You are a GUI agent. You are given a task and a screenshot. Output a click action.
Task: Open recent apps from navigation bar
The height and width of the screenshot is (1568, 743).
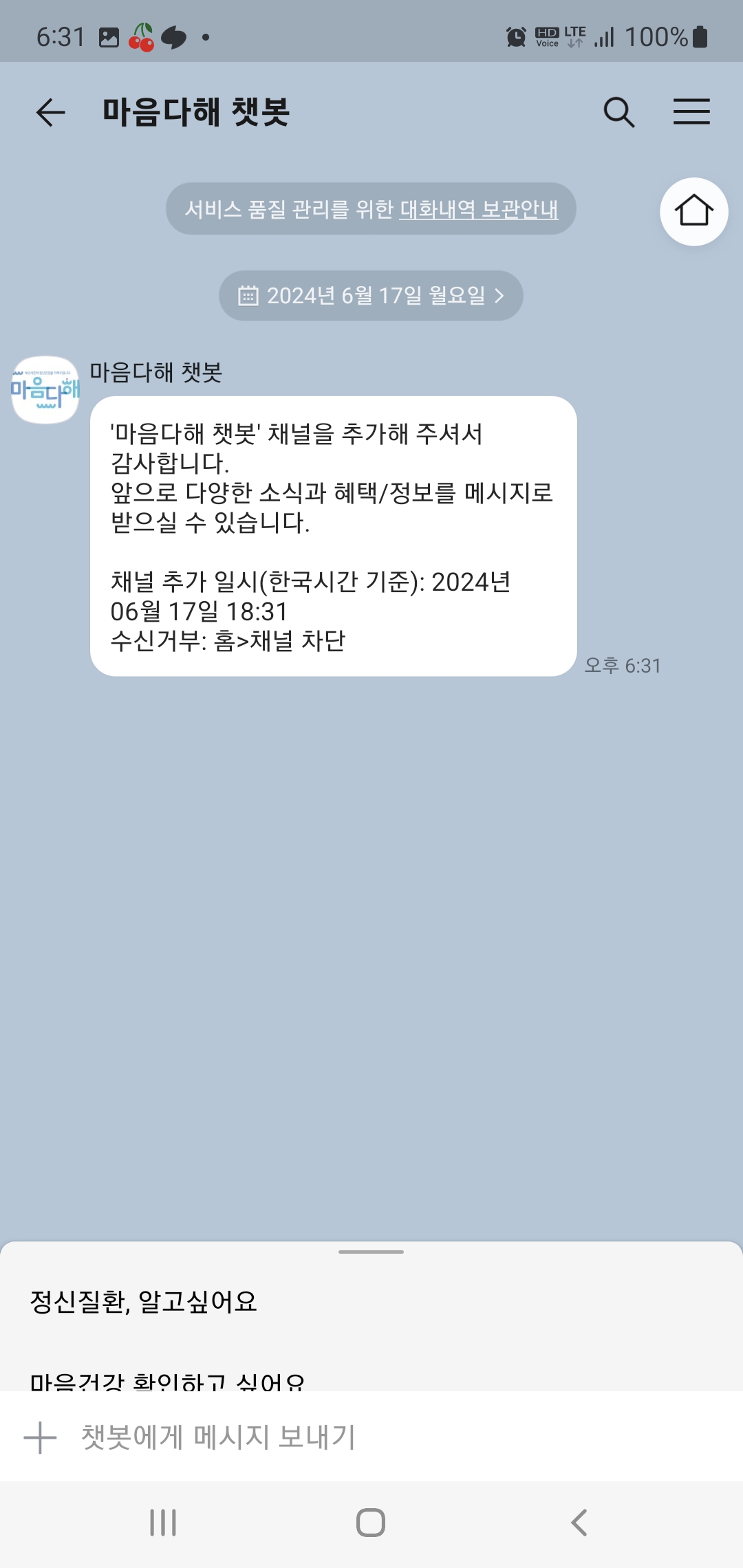163,1523
